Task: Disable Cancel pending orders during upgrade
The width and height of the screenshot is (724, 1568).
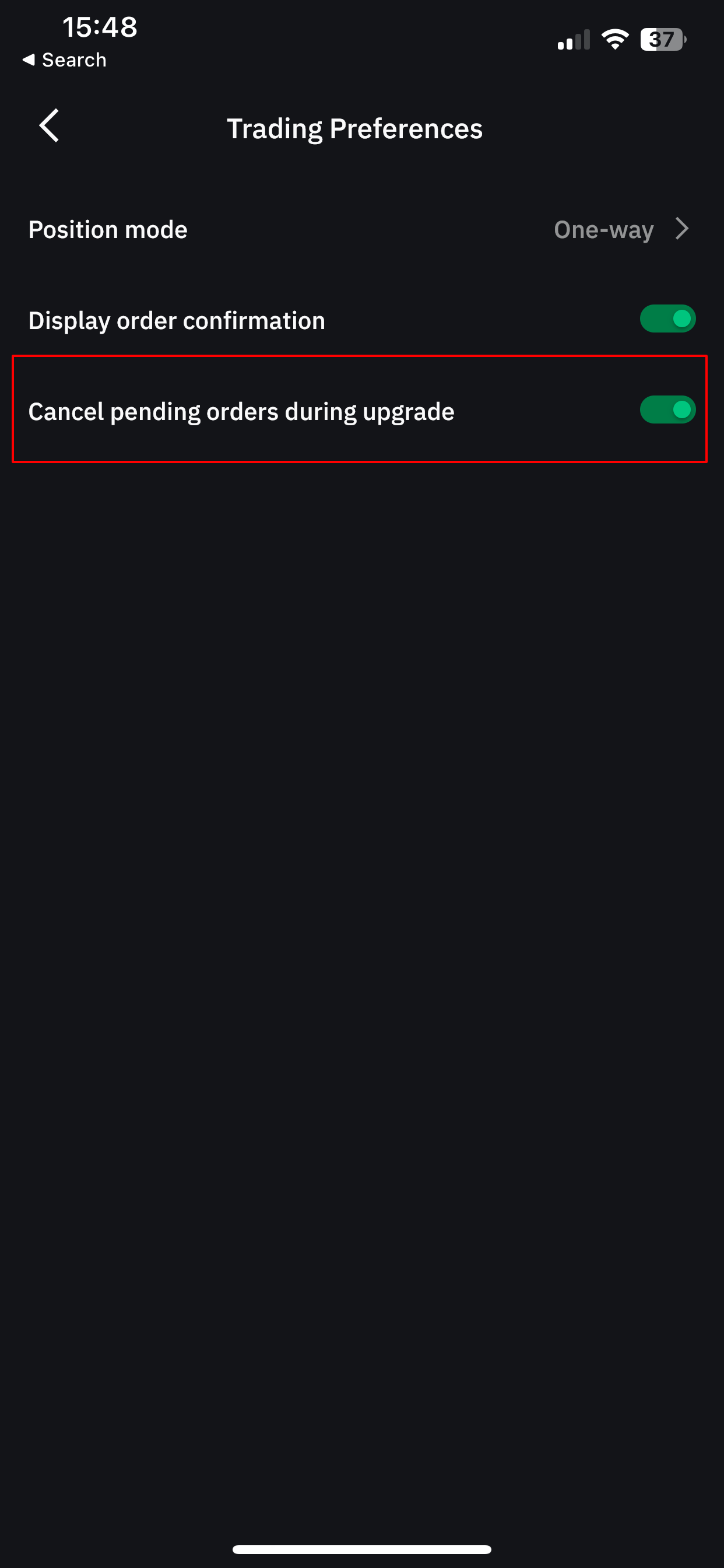Action: point(667,409)
